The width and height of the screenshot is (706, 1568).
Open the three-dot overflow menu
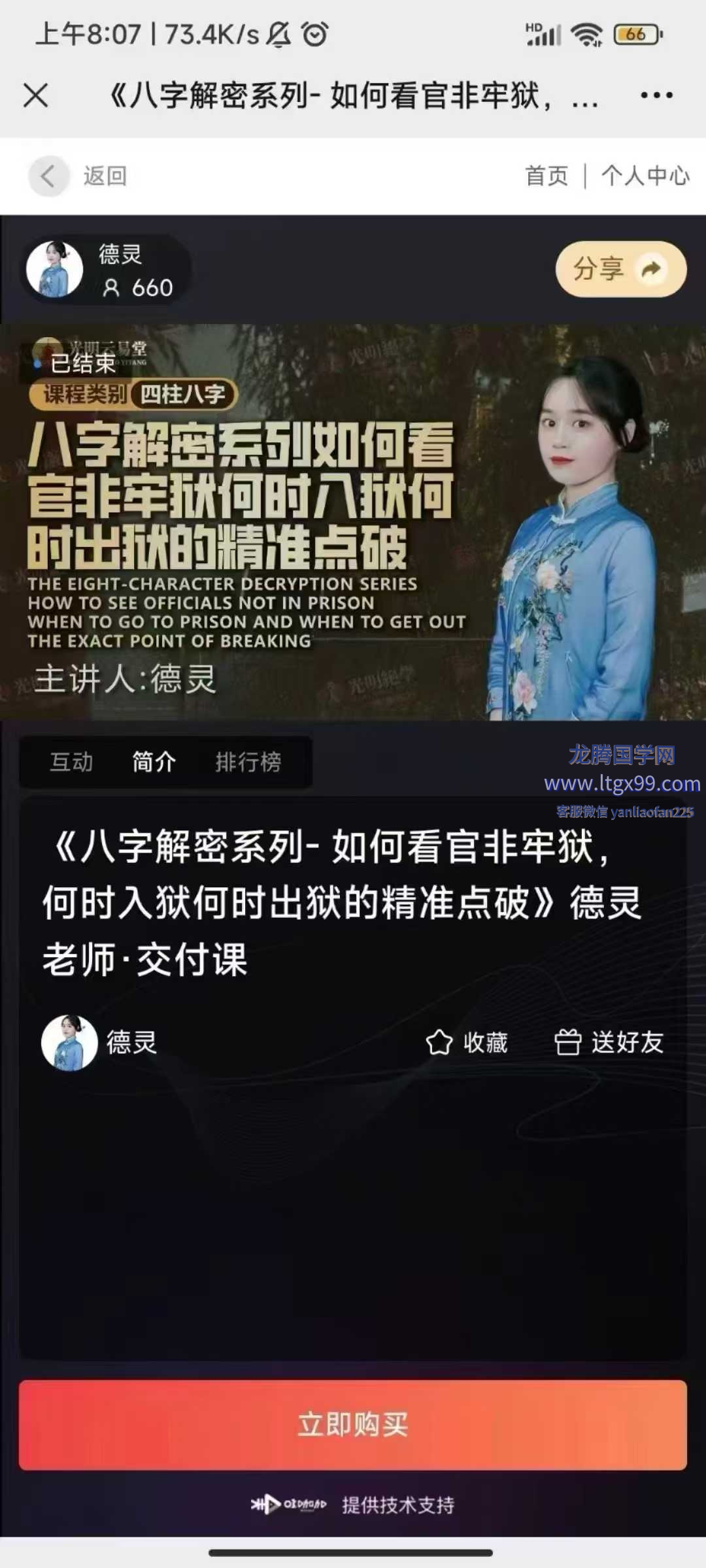pyautogui.click(x=656, y=96)
